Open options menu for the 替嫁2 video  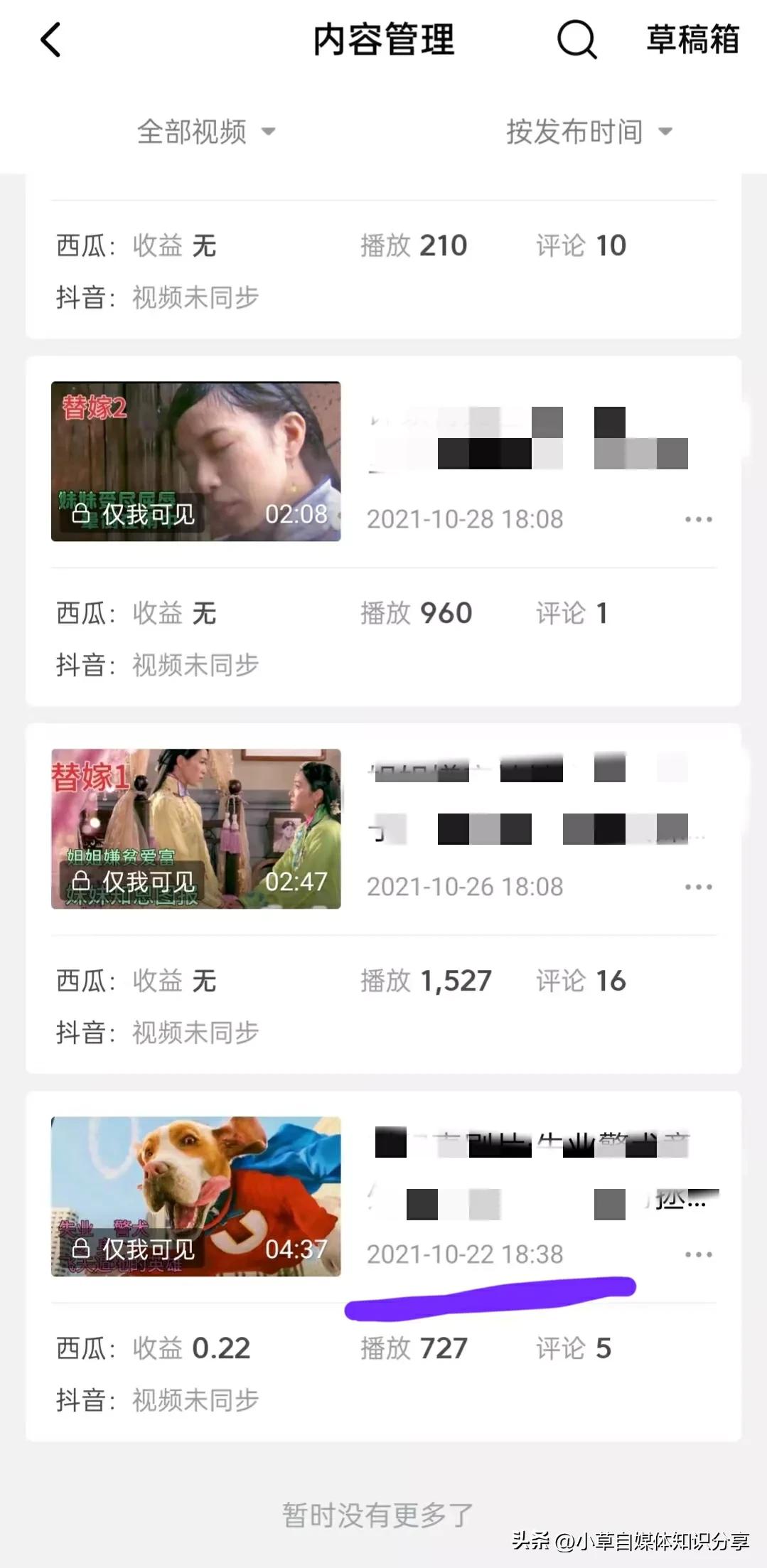pyautogui.click(x=699, y=519)
